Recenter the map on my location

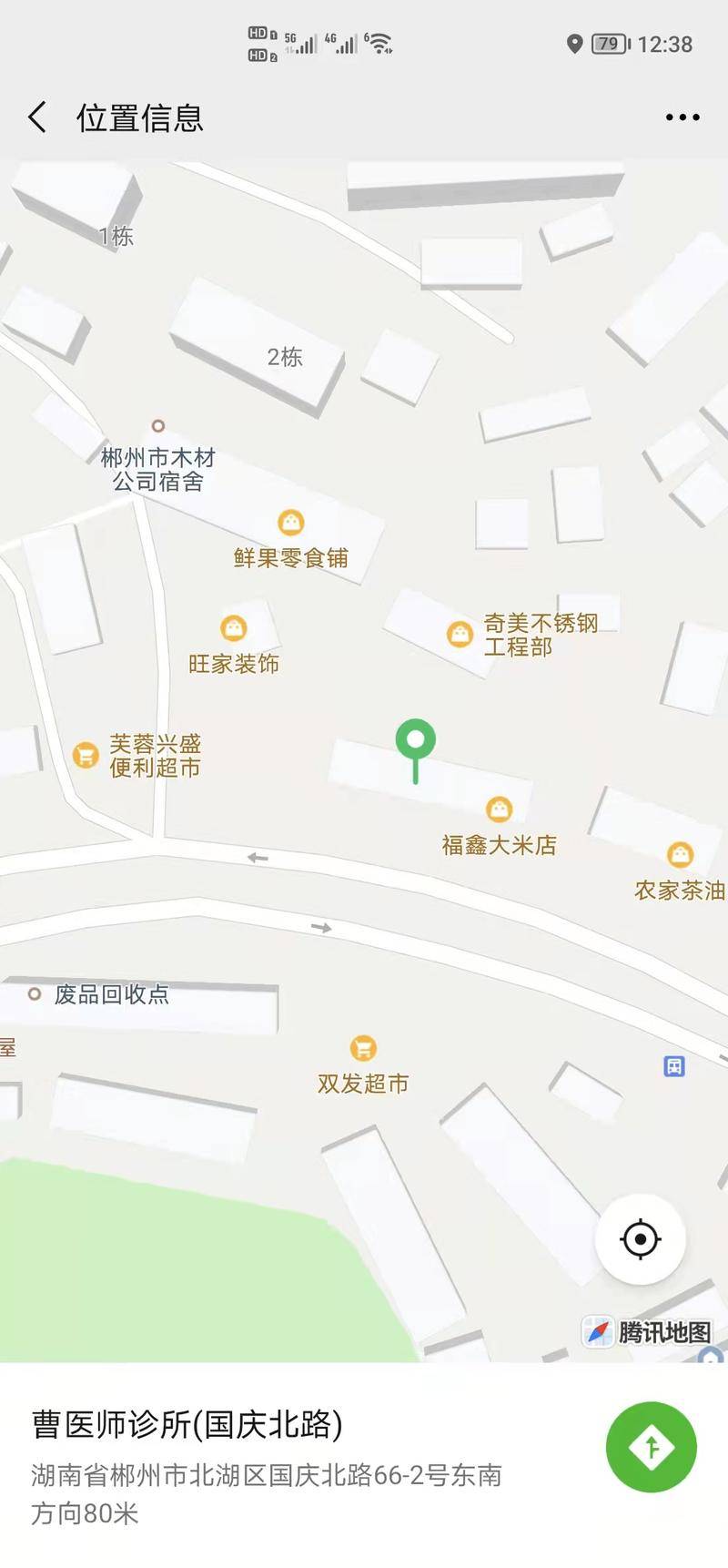[x=641, y=1239]
